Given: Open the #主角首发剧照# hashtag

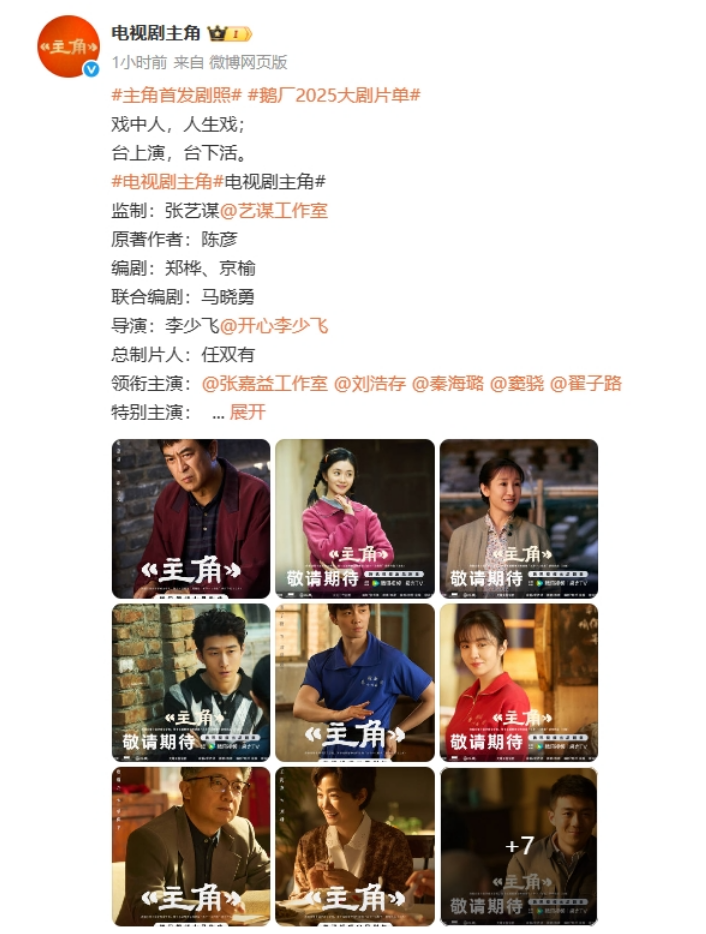Looking at the screenshot, I should (x=176, y=95).
